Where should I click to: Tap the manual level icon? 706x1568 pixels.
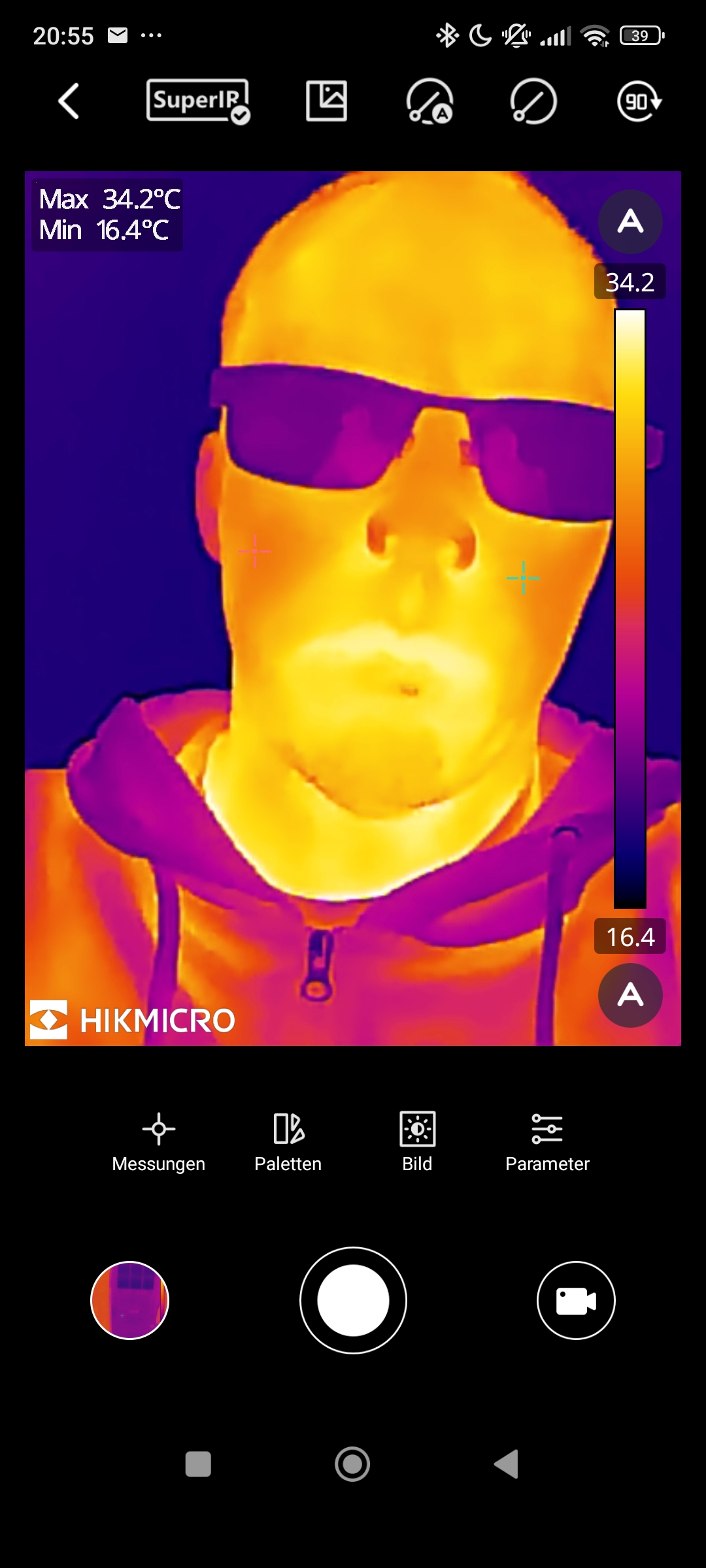(533, 101)
